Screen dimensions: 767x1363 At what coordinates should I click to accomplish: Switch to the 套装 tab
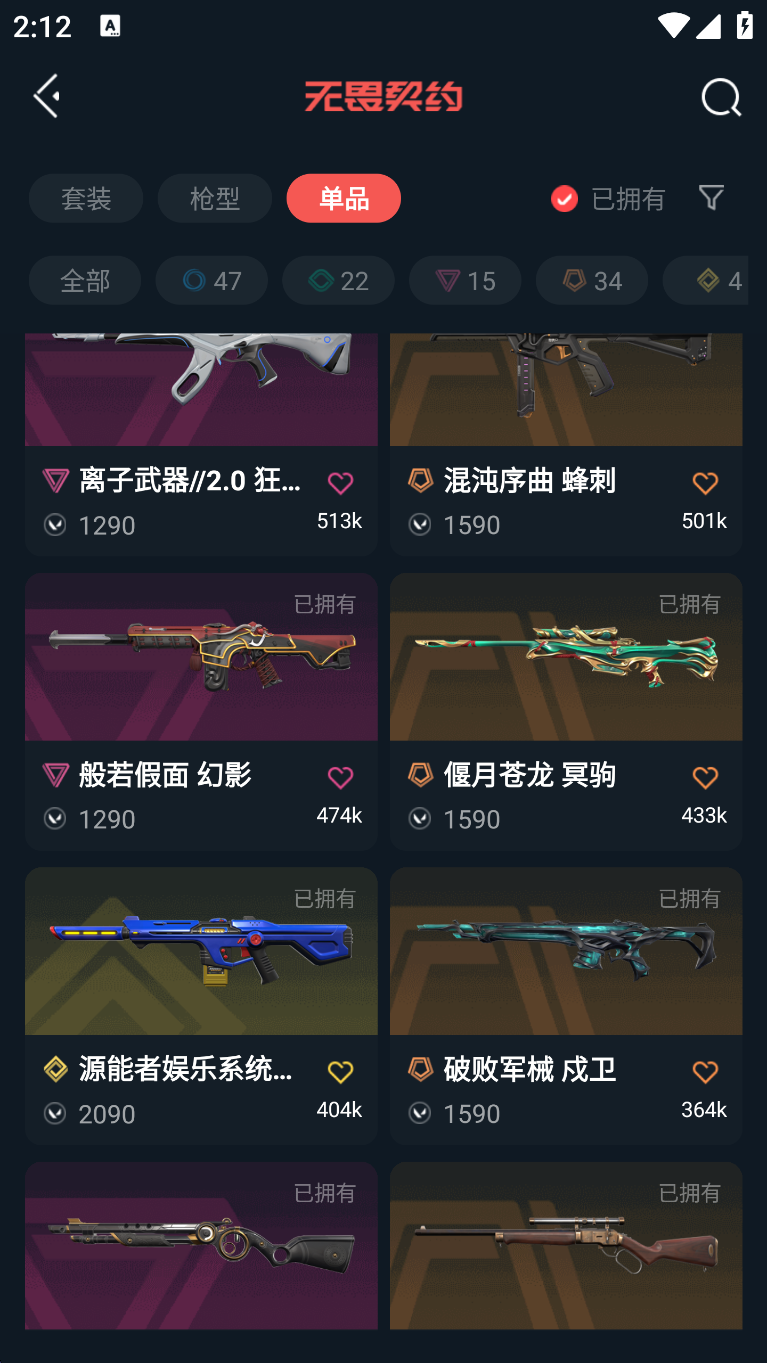point(86,198)
